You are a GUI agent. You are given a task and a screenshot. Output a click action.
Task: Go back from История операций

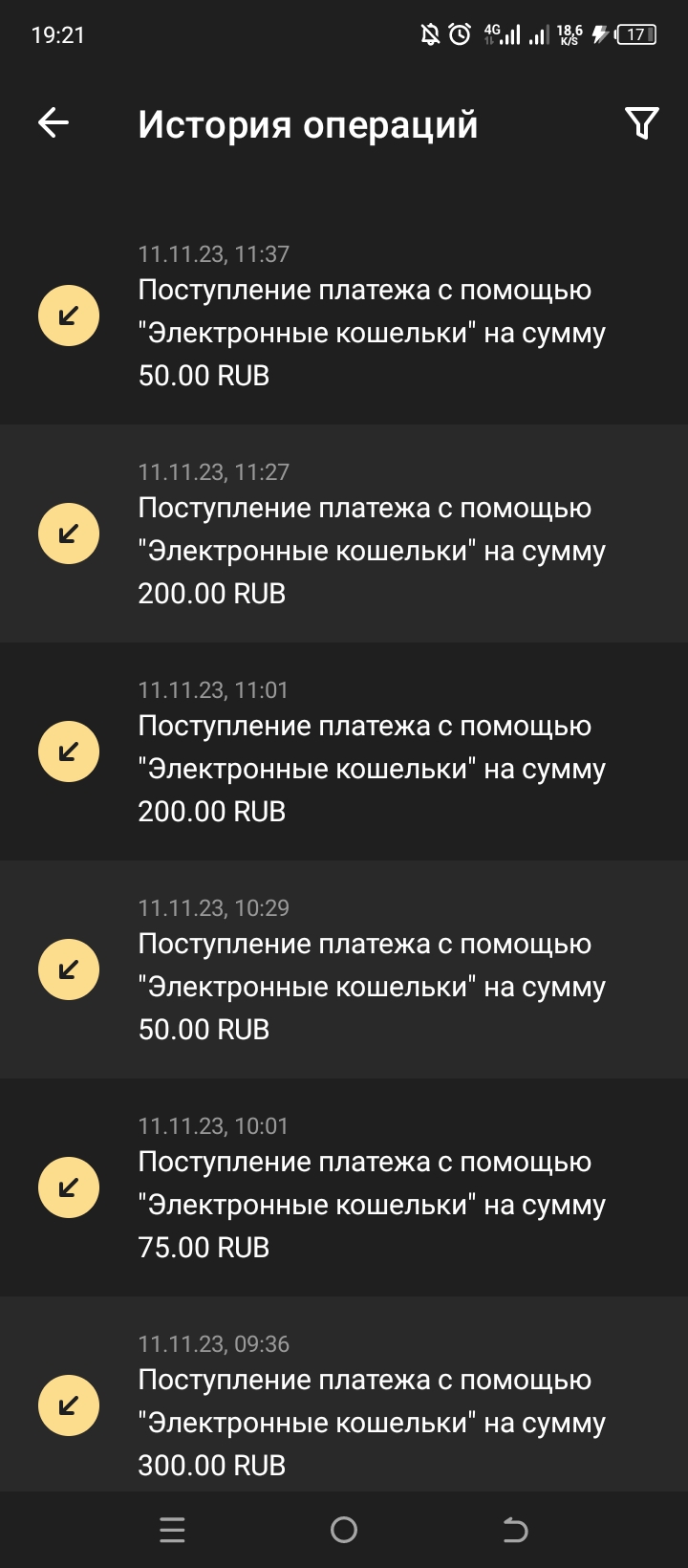point(54,122)
